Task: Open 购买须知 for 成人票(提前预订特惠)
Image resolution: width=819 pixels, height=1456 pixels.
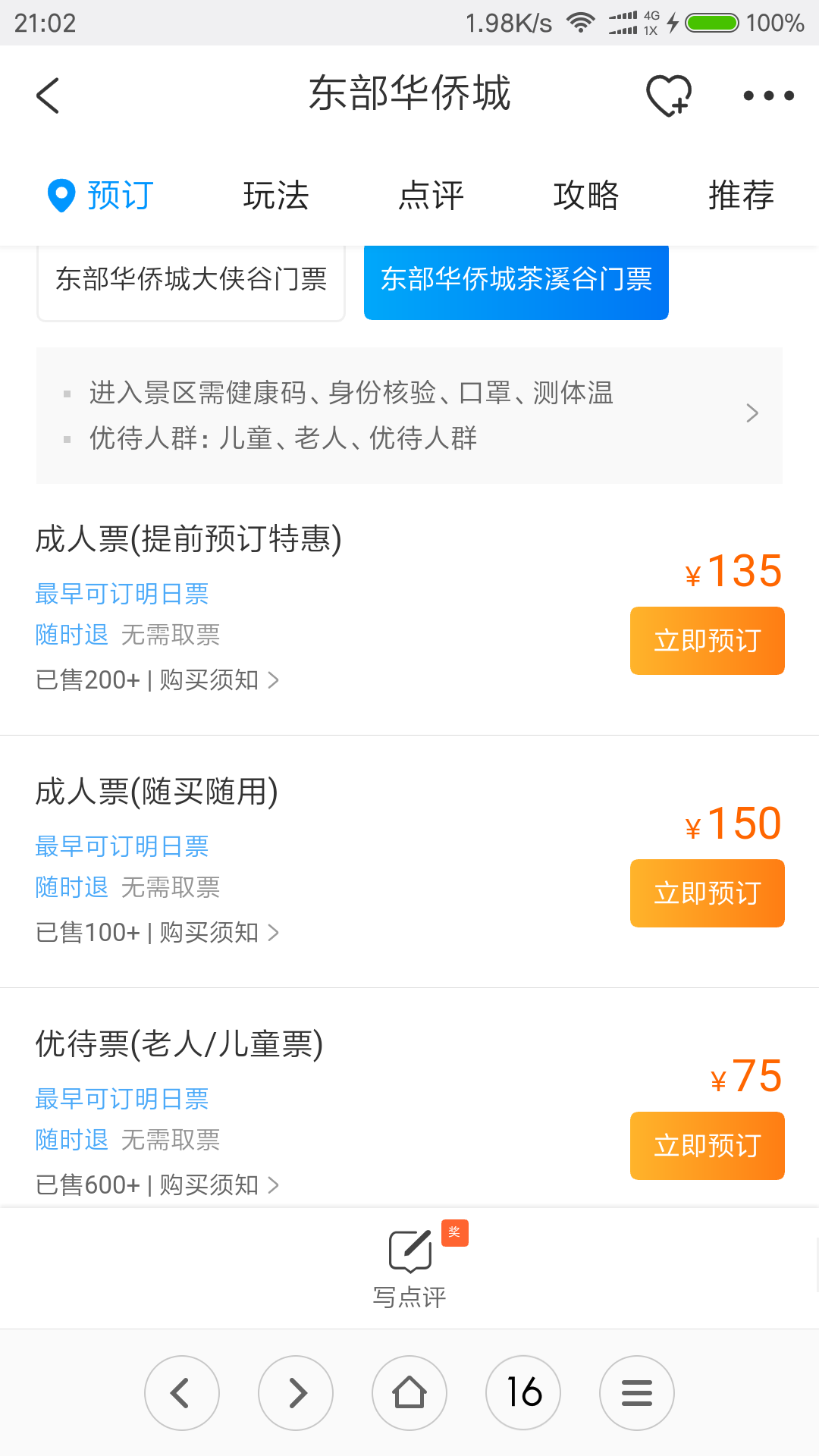Action: pyautogui.click(x=219, y=680)
